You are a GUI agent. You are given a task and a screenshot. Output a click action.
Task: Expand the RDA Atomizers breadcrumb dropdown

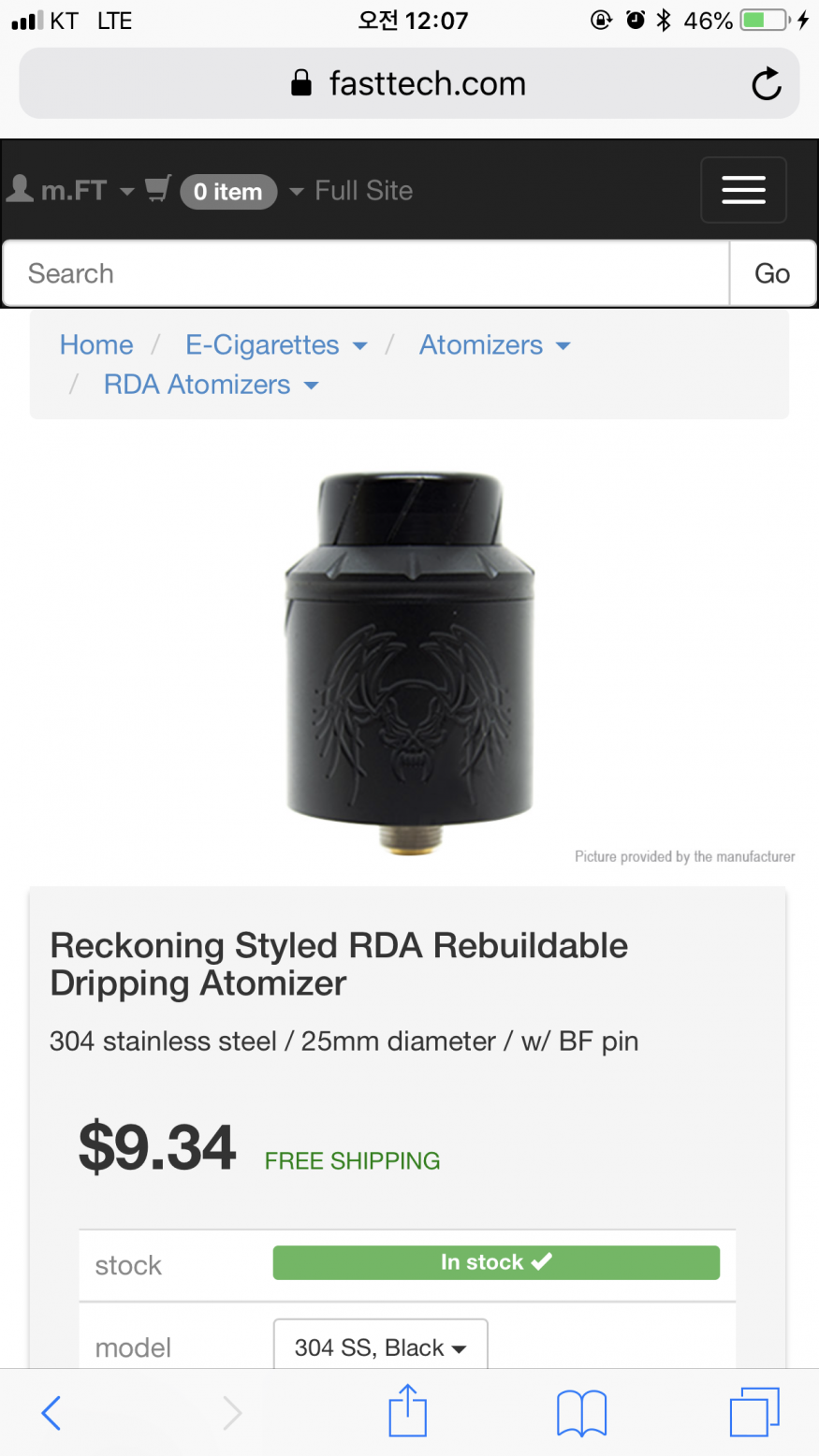211,385
